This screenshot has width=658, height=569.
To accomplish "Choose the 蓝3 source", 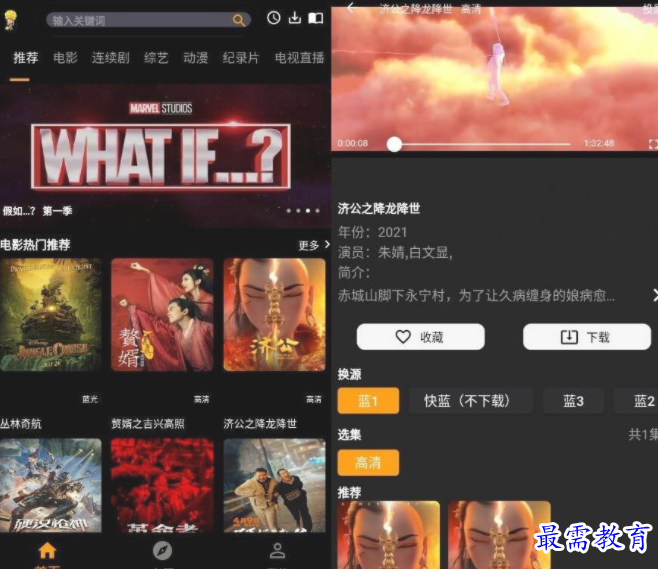I will [x=573, y=401].
